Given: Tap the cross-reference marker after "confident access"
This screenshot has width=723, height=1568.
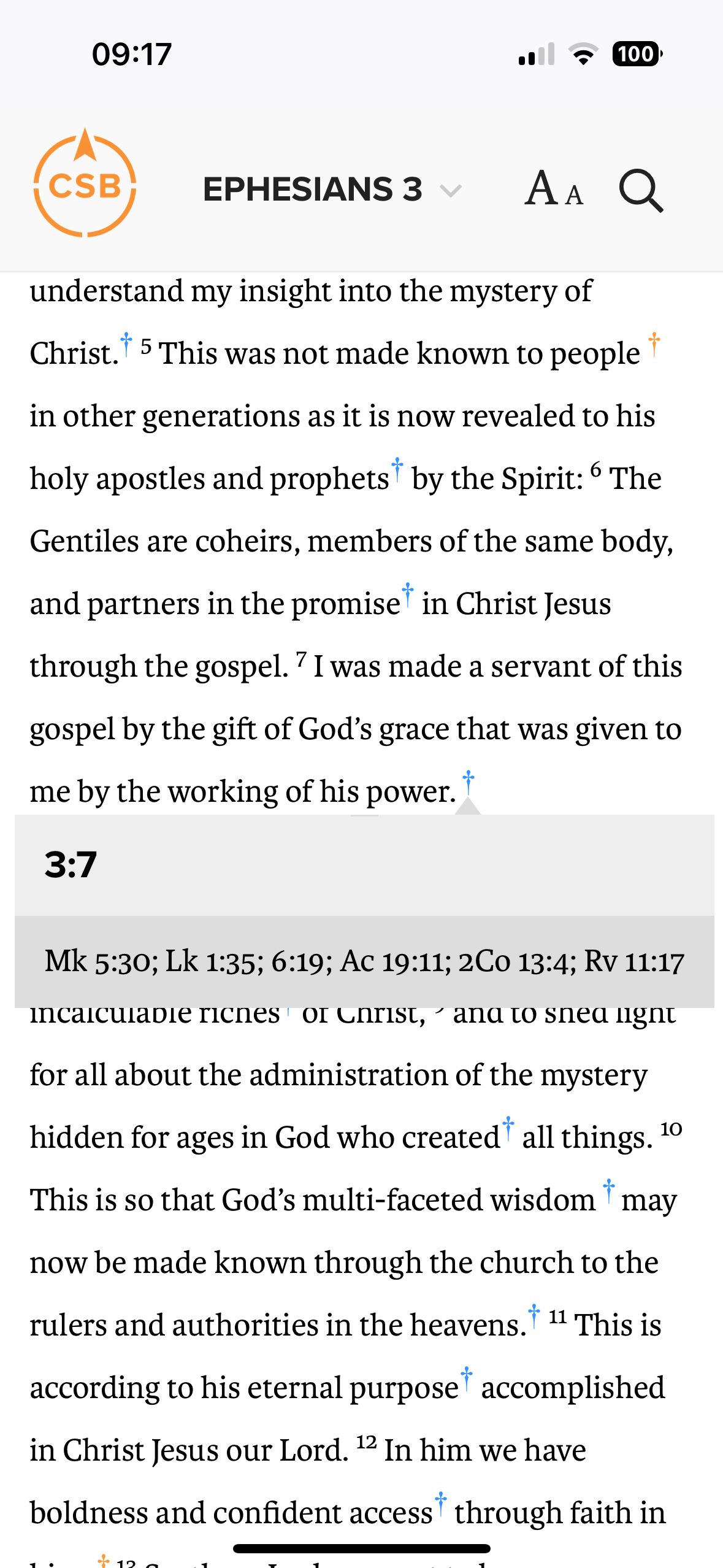Looking at the screenshot, I should pos(441,1504).
